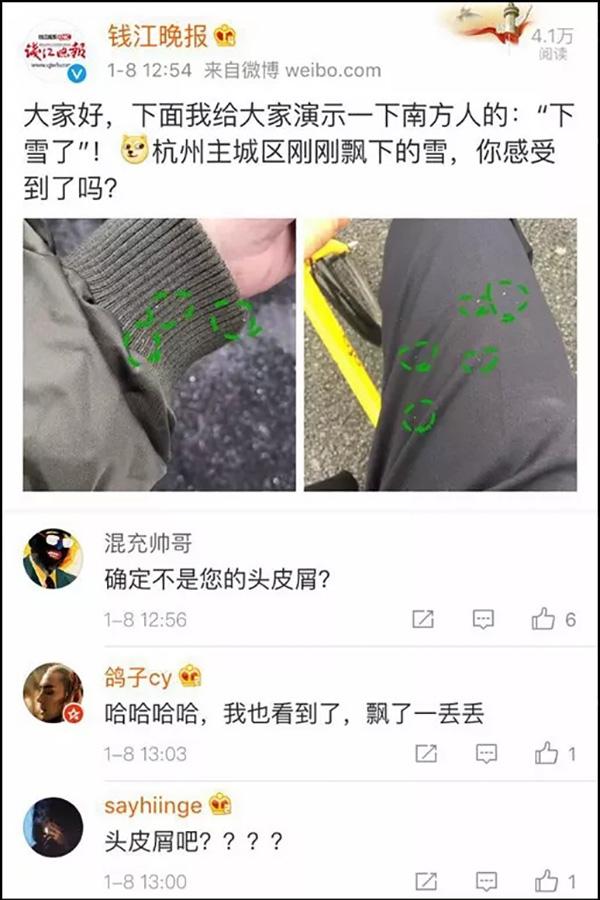
Task: Tap the 钱江晚报 account name
Action: pyautogui.click(x=157, y=37)
